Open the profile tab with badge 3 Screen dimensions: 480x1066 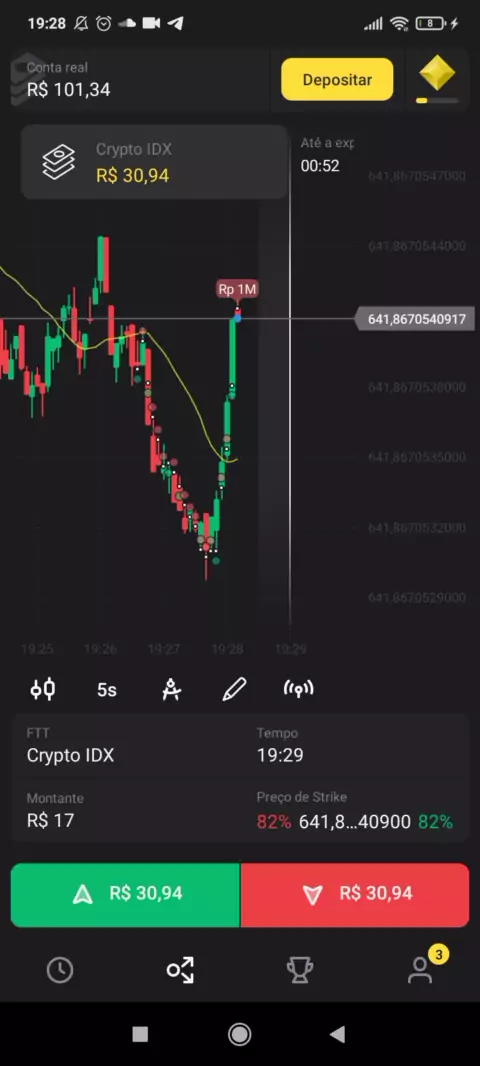tap(422, 968)
